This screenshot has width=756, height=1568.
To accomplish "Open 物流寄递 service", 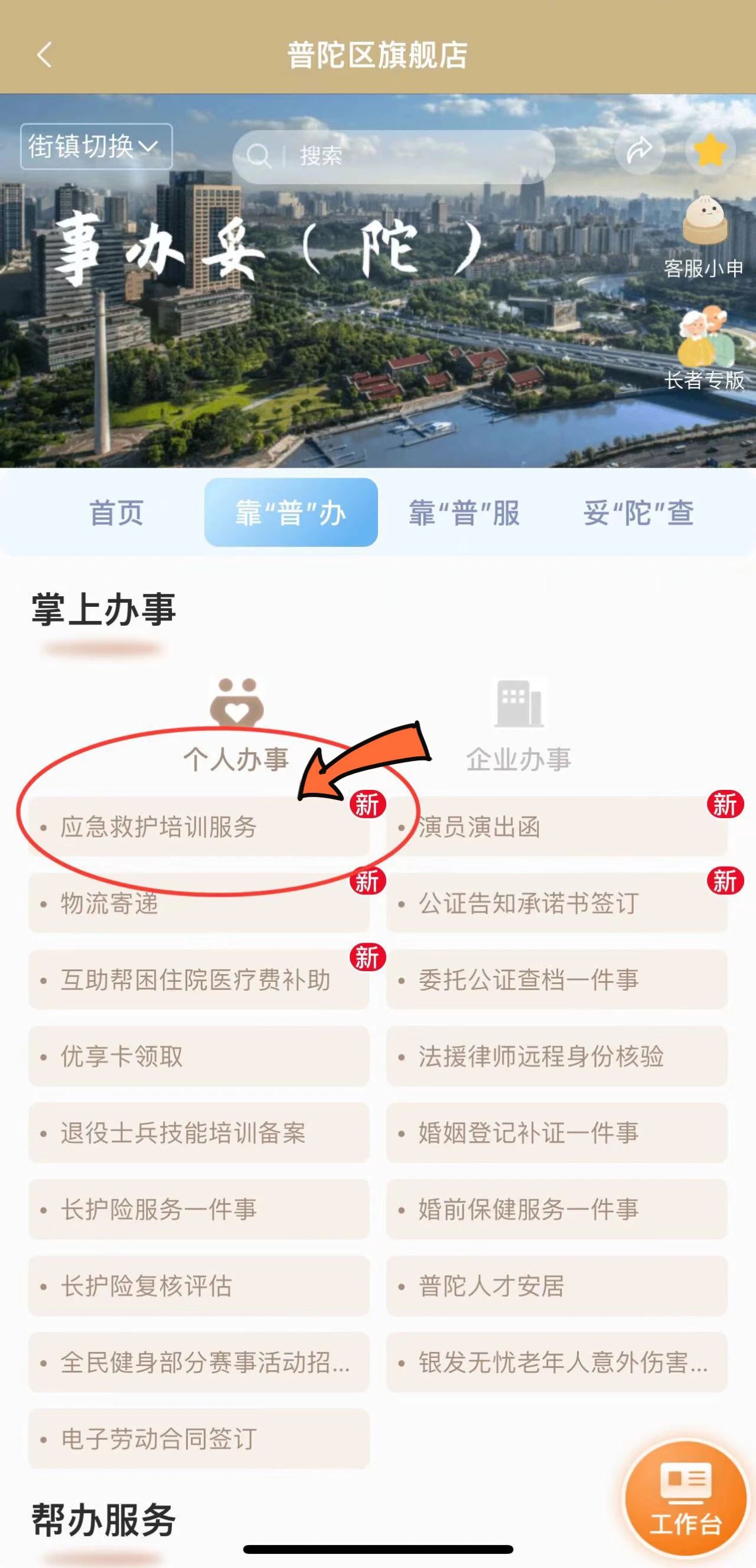I will coord(198,903).
